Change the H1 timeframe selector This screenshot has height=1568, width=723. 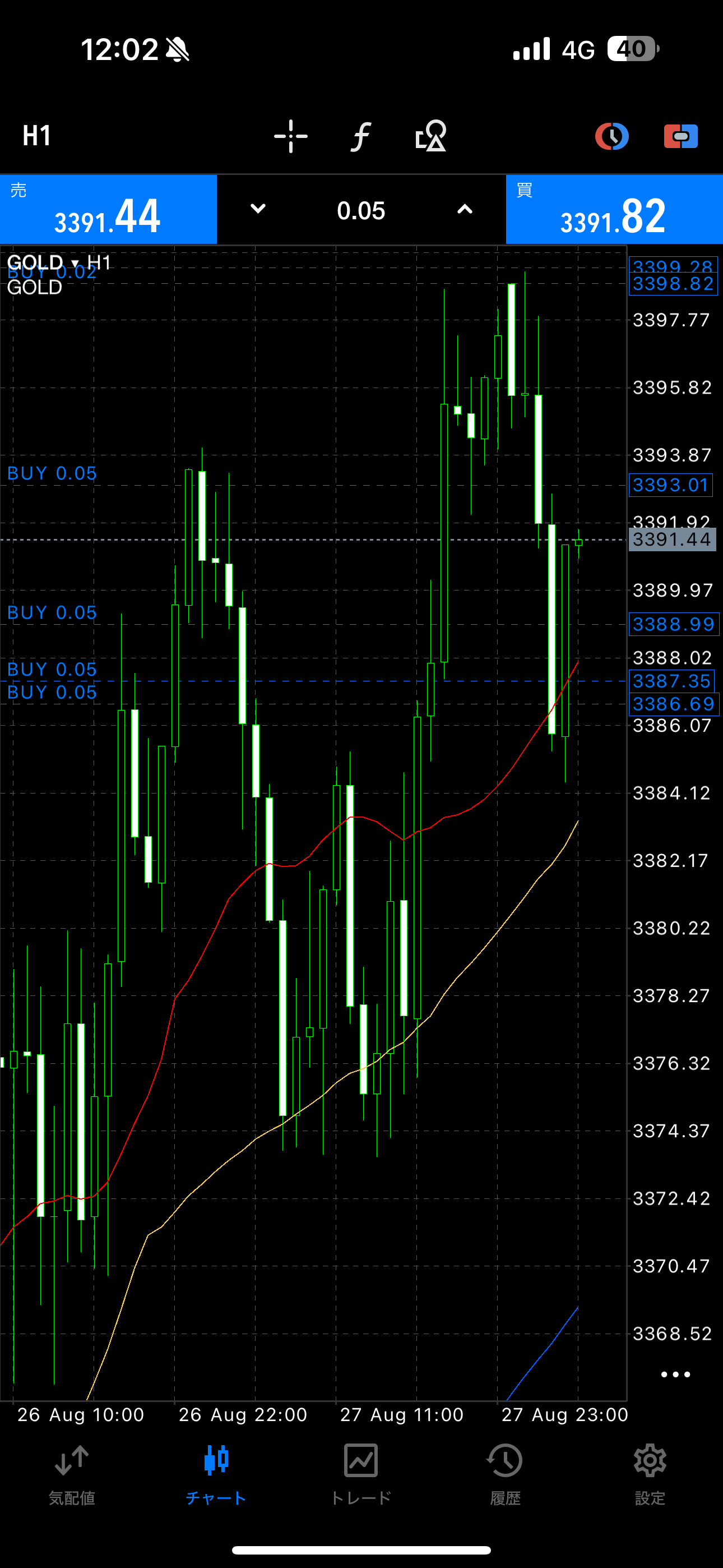36,135
